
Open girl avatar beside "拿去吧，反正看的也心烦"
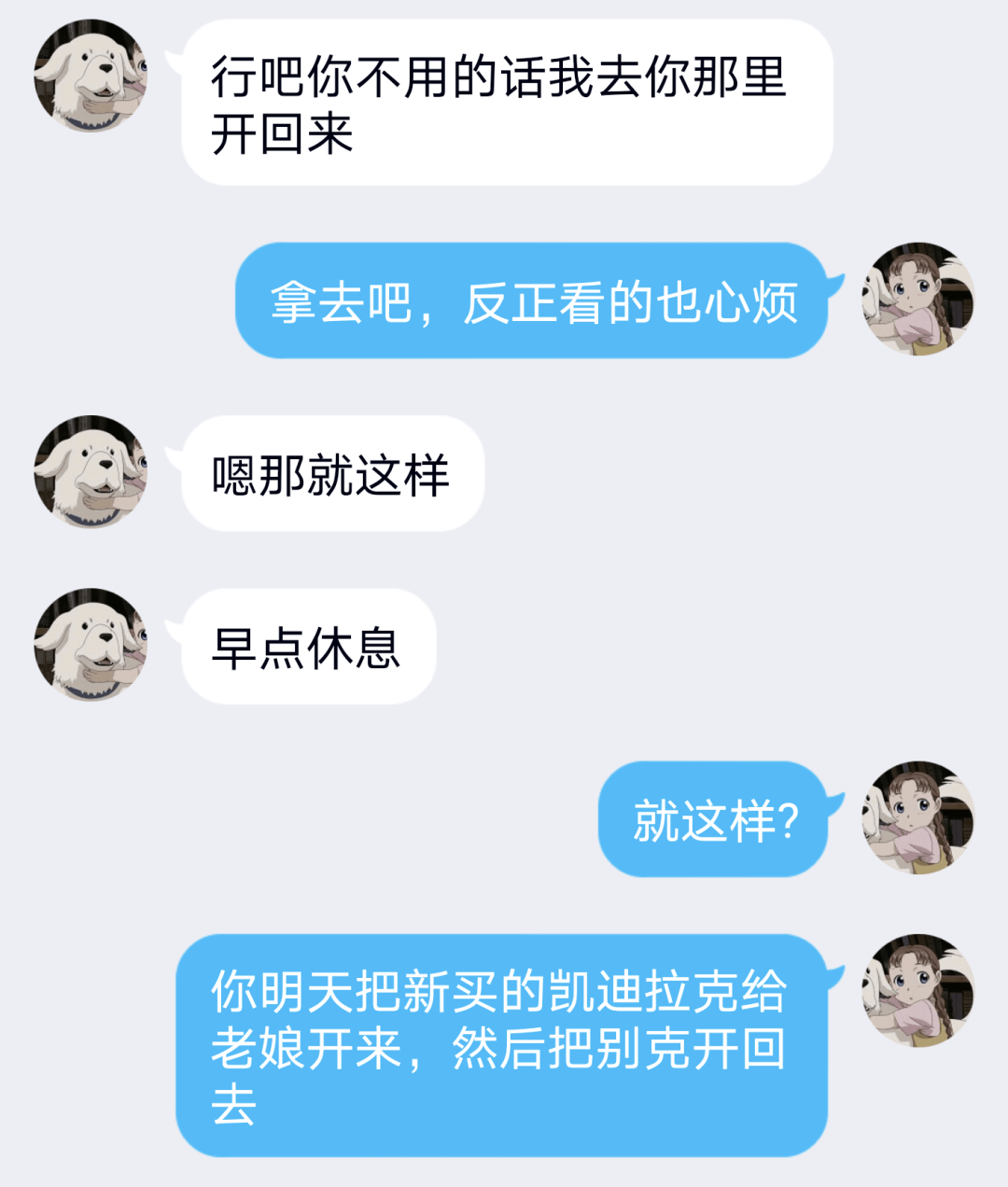click(917, 300)
